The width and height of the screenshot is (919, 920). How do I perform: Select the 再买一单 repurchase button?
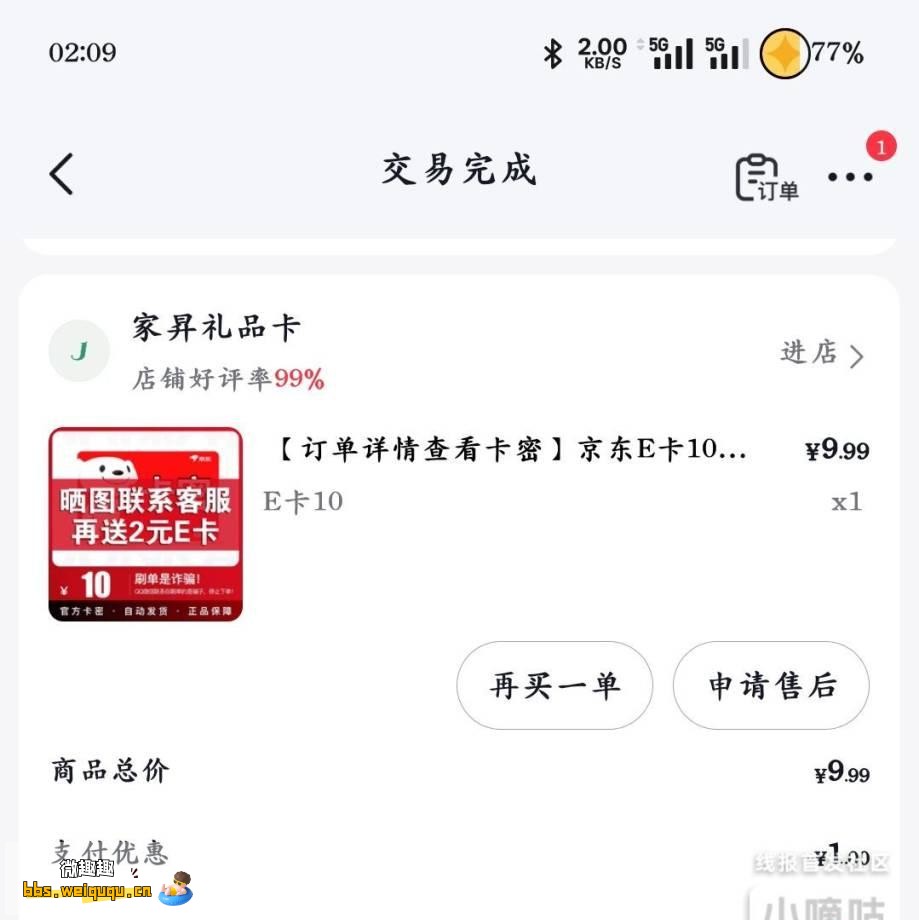555,685
